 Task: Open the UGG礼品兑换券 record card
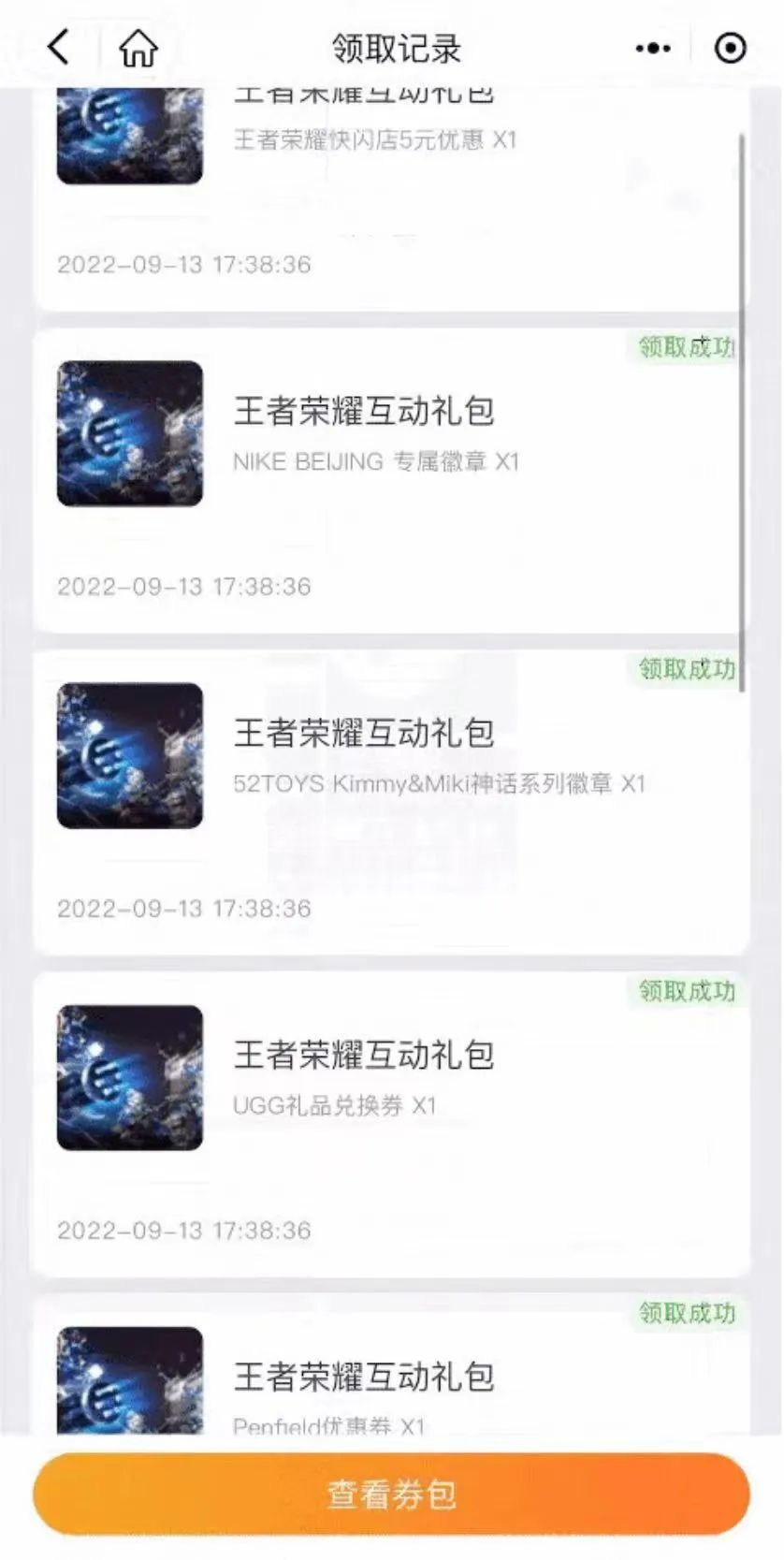point(391,1124)
